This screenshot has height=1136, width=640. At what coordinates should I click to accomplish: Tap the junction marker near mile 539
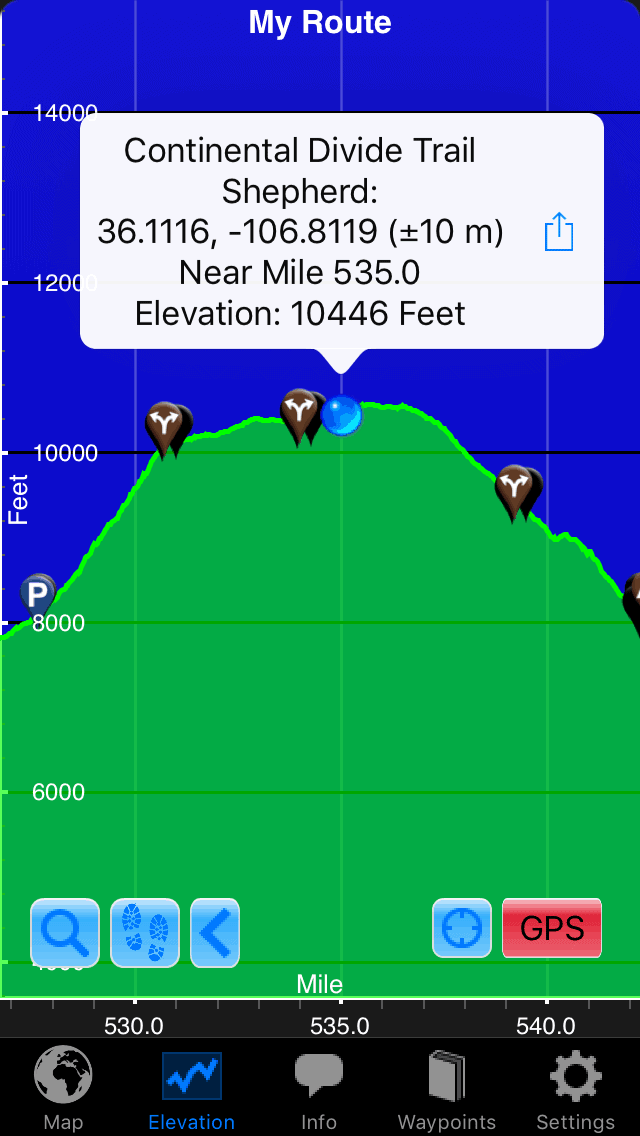coord(515,493)
